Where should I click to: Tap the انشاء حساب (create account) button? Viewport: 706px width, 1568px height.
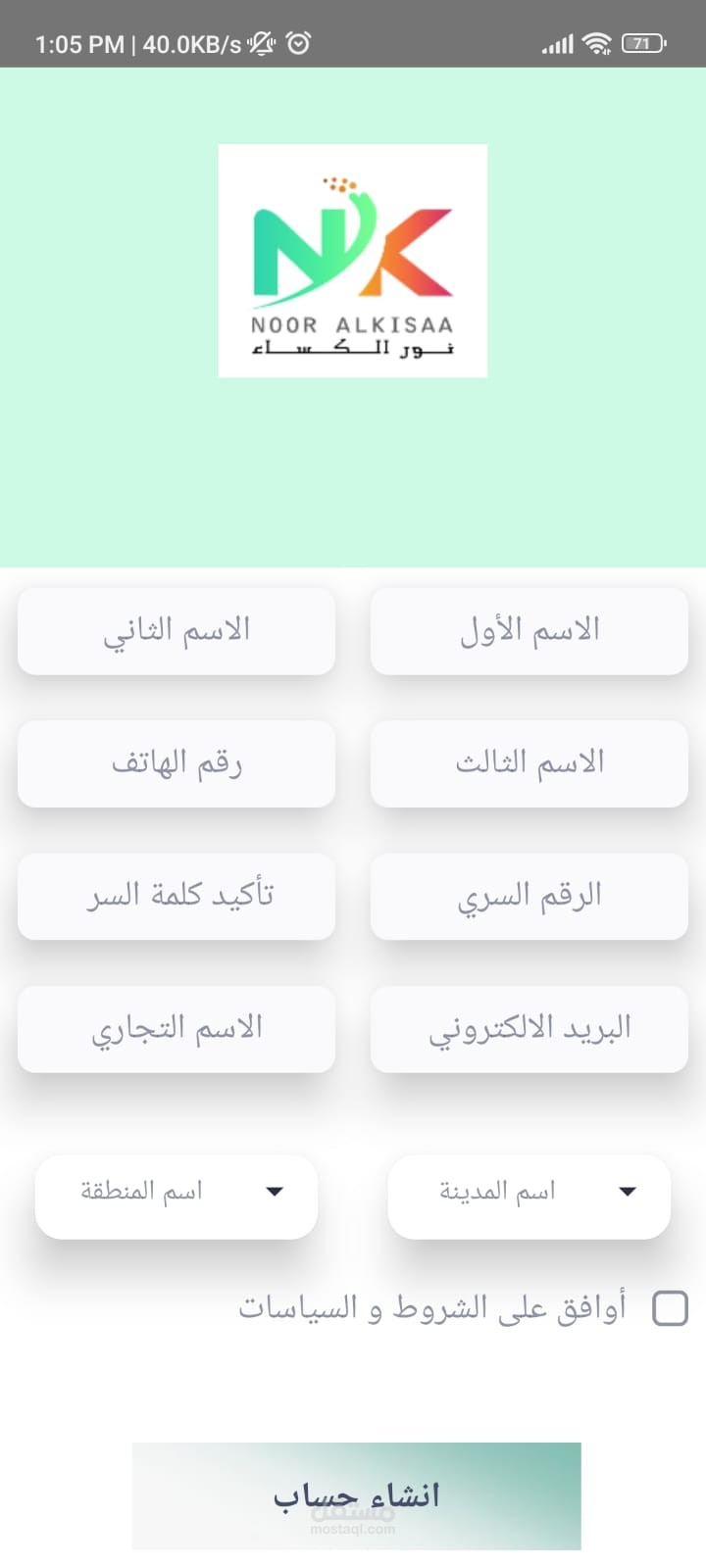tap(356, 1496)
